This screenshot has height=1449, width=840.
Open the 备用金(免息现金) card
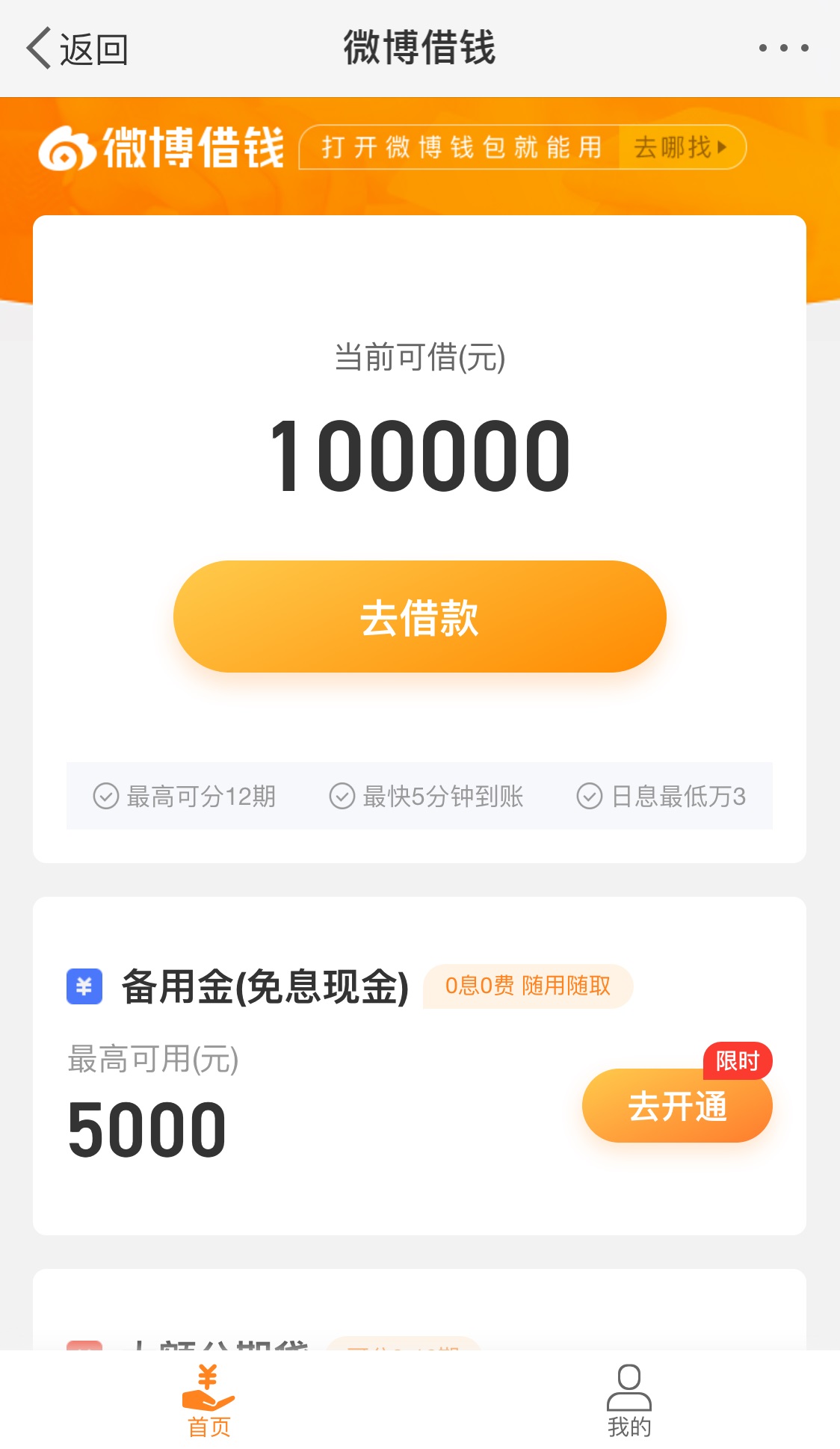265,988
